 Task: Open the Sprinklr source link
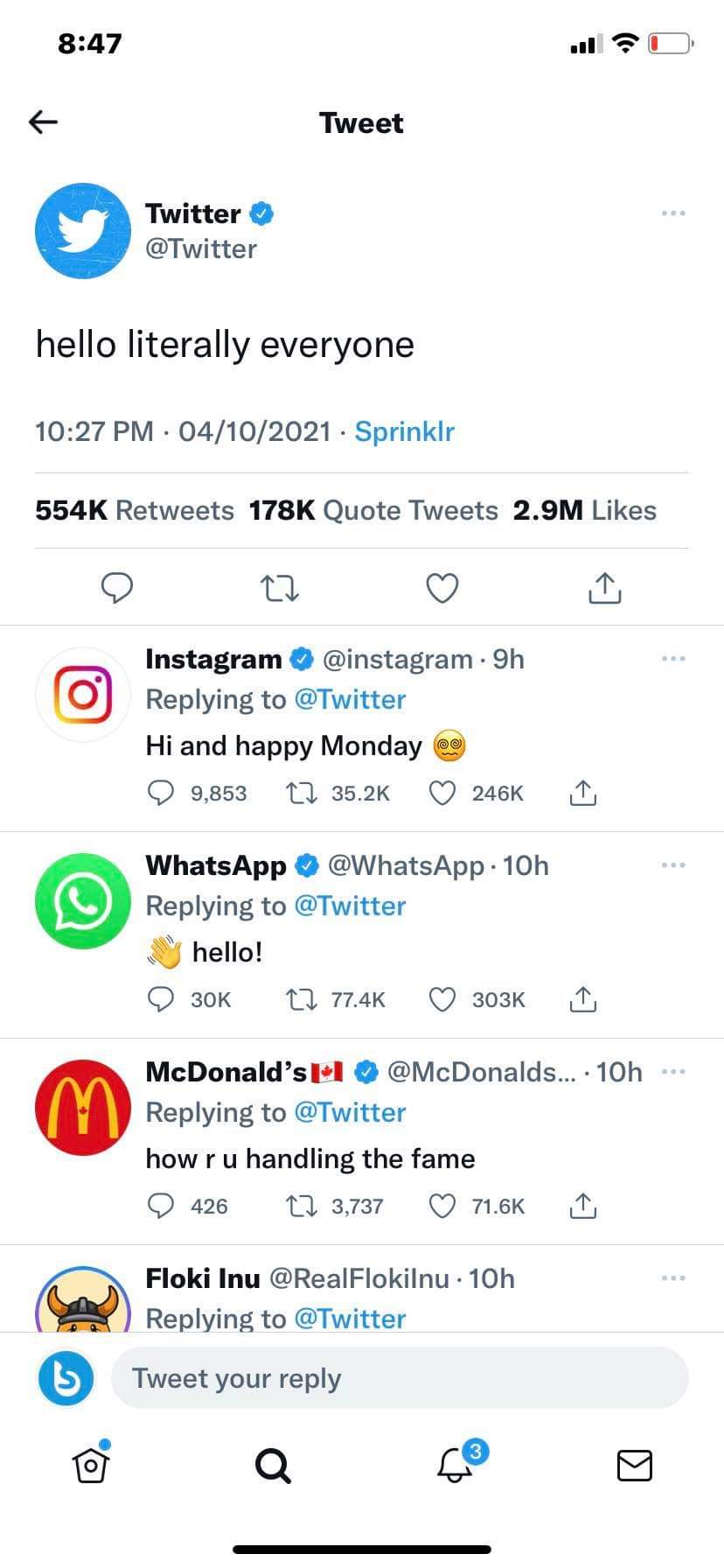(x=404, y=431)
